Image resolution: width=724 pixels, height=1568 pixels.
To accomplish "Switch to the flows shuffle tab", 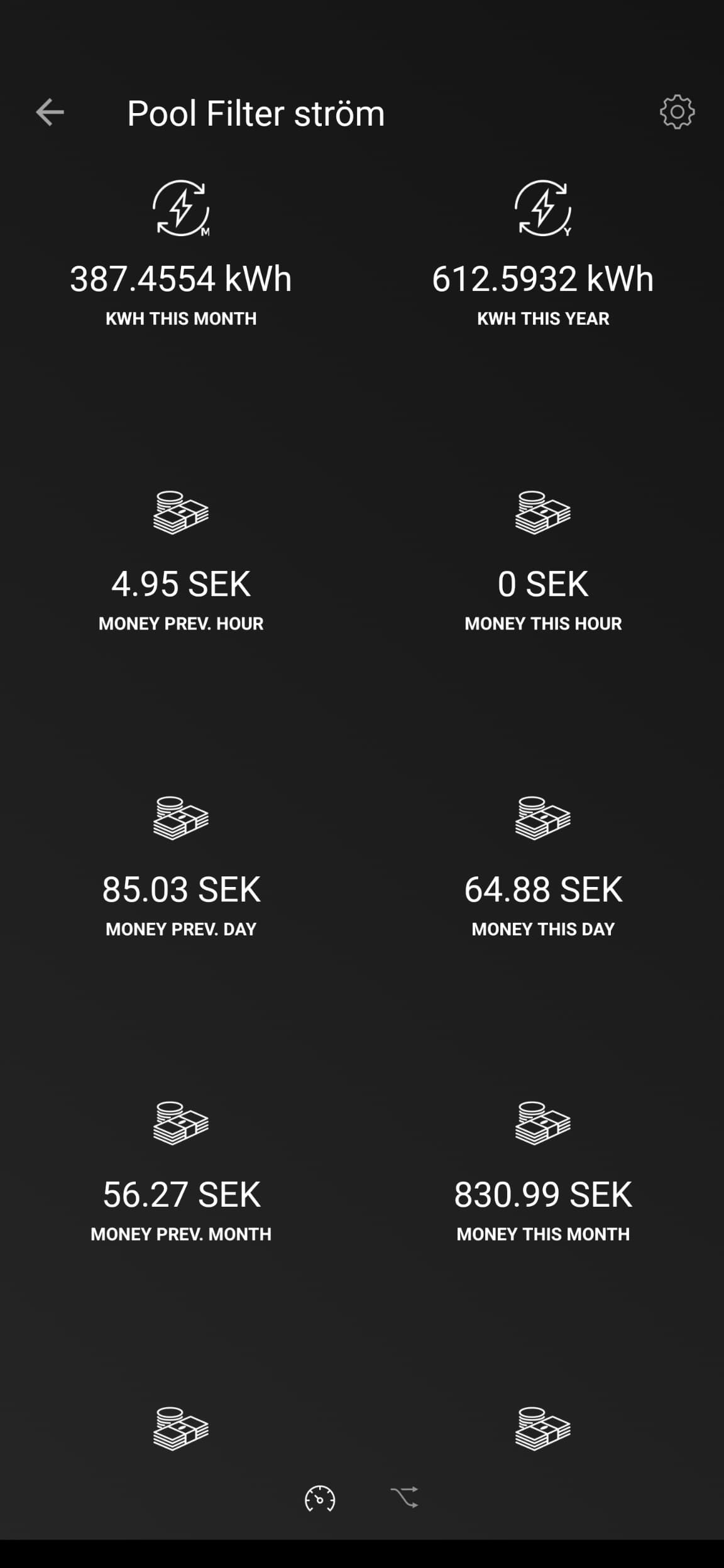I will [404, 1498].
